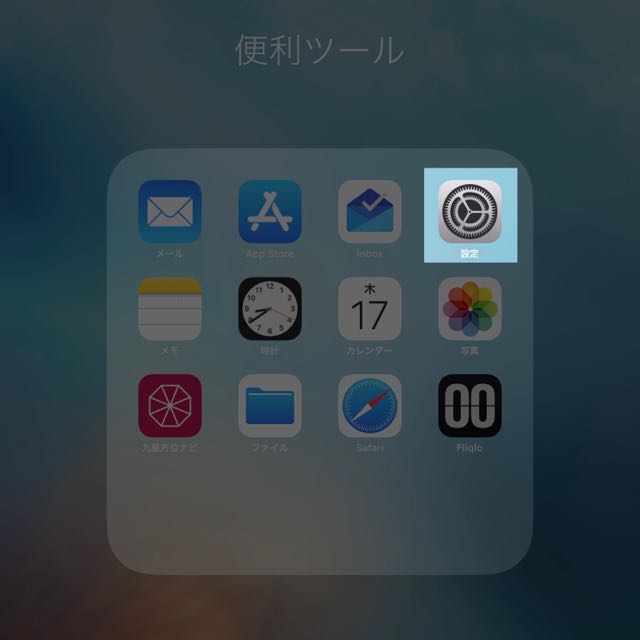Open the Fliqlo clock app
Image resolution: width=640 pixels, height=640 pixels.
(x=470, y=405)
